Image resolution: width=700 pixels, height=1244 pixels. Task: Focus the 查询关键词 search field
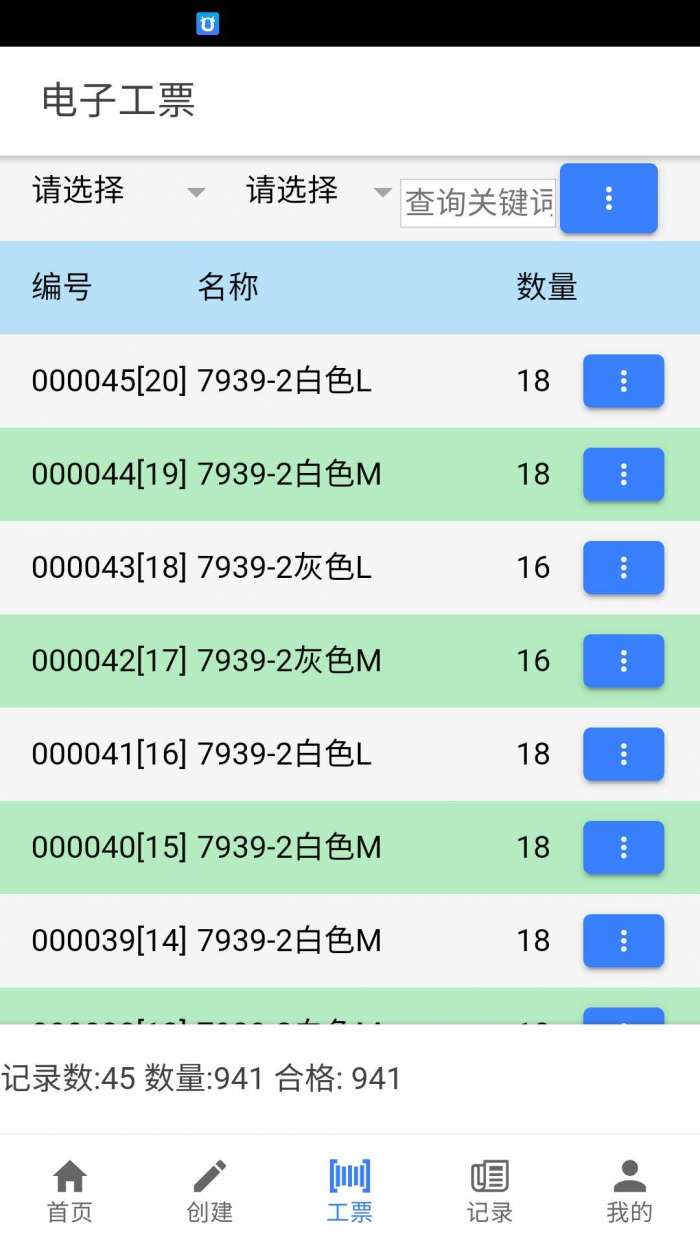[x=478, y=203]
